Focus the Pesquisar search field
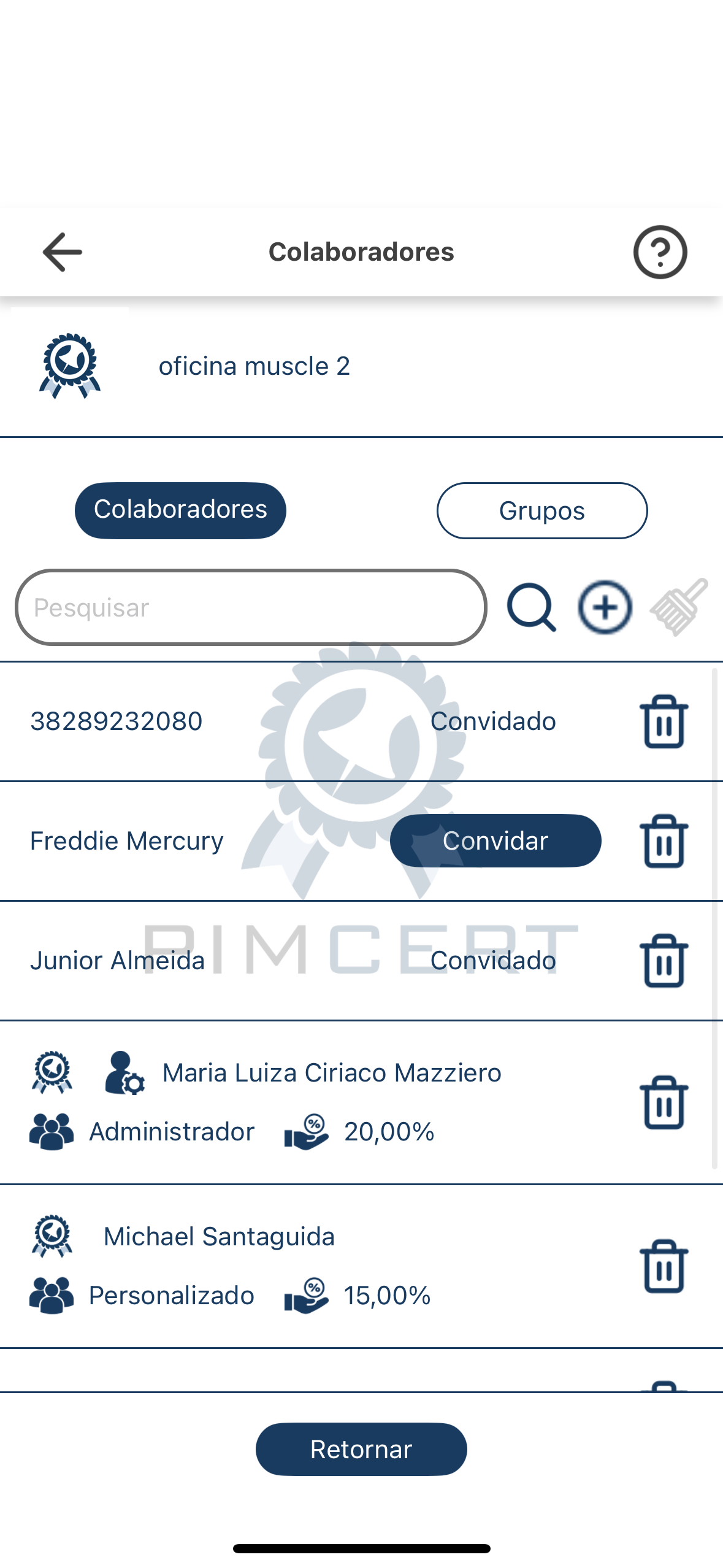The image size is (723, 1568). tap(250, 607)
